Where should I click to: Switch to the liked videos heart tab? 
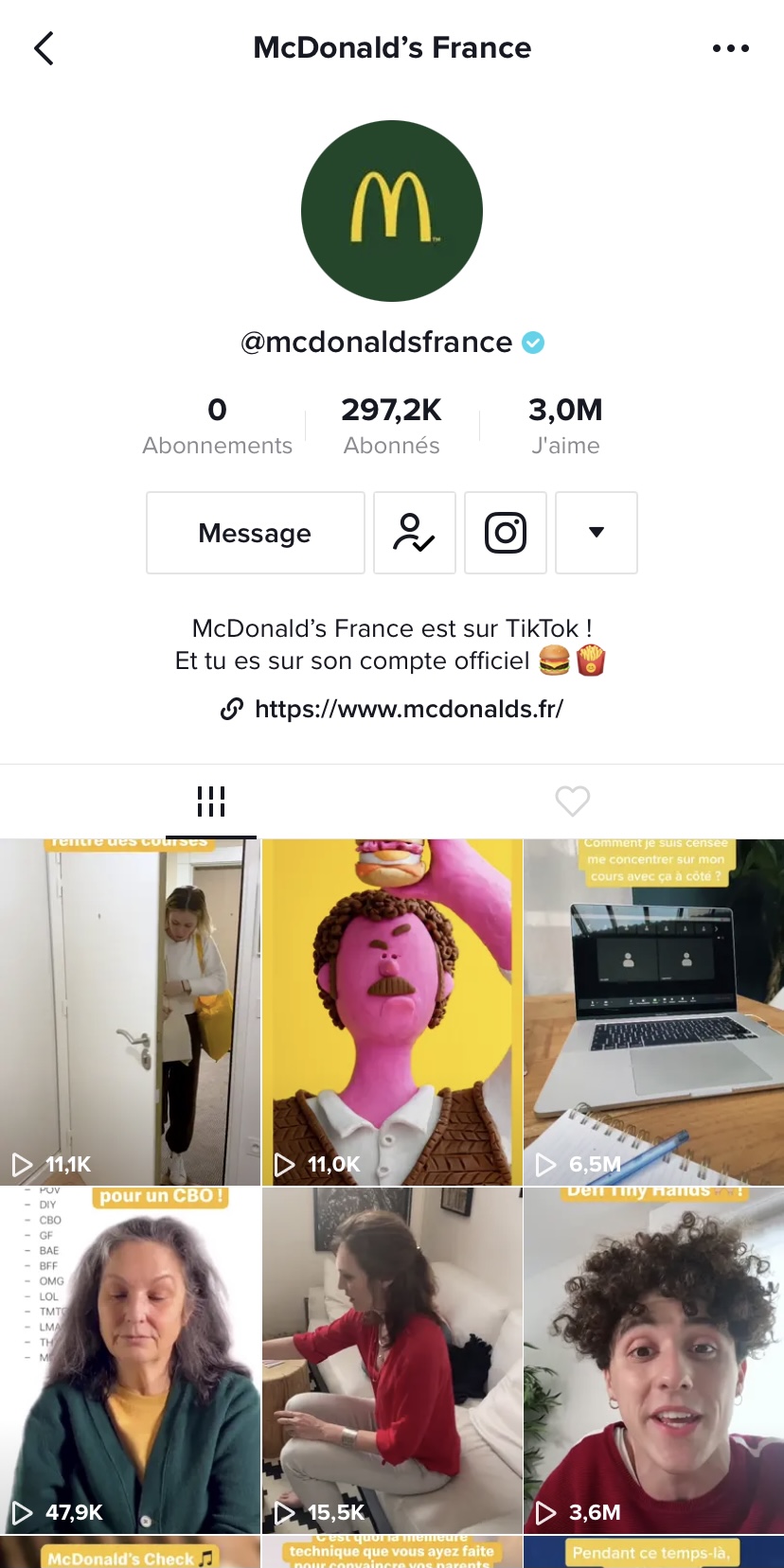coord(572,802)
